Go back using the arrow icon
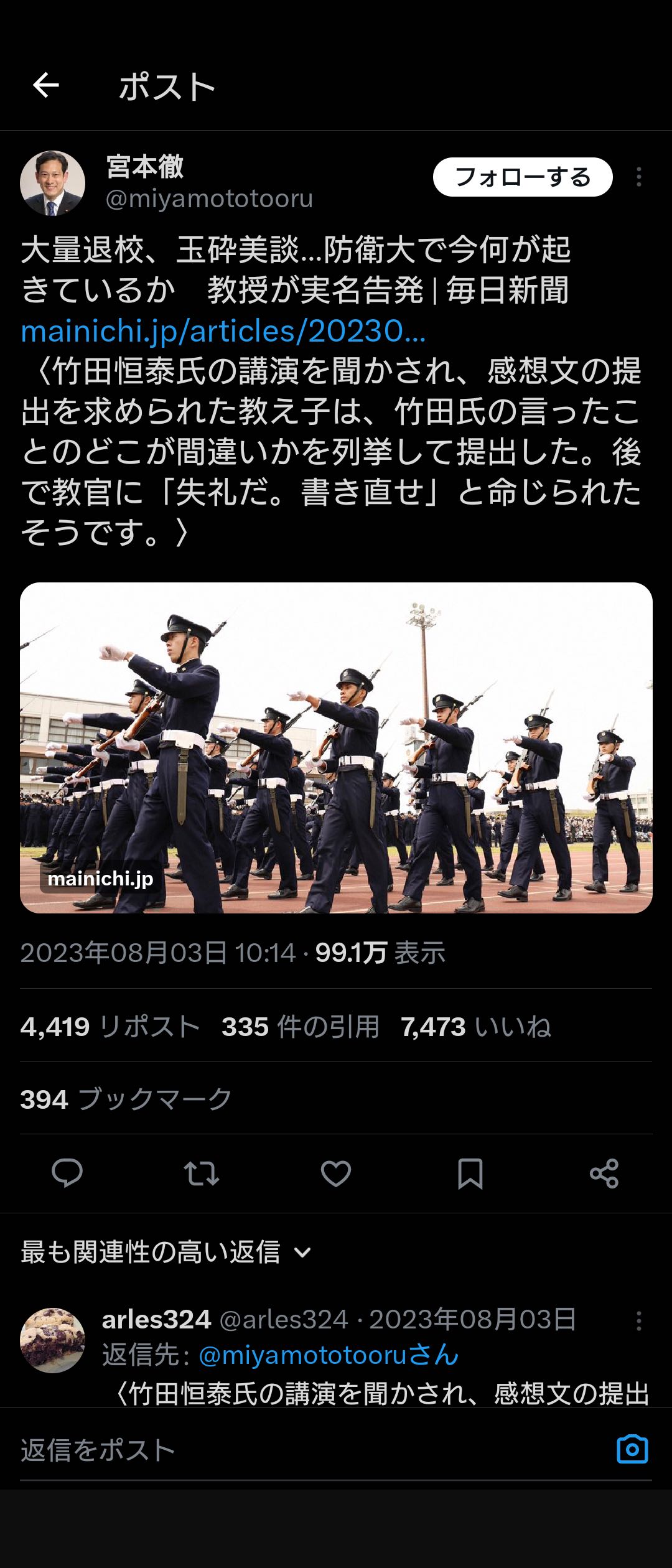The height and width of the screenshot is (1568, 672). [46, 85]
